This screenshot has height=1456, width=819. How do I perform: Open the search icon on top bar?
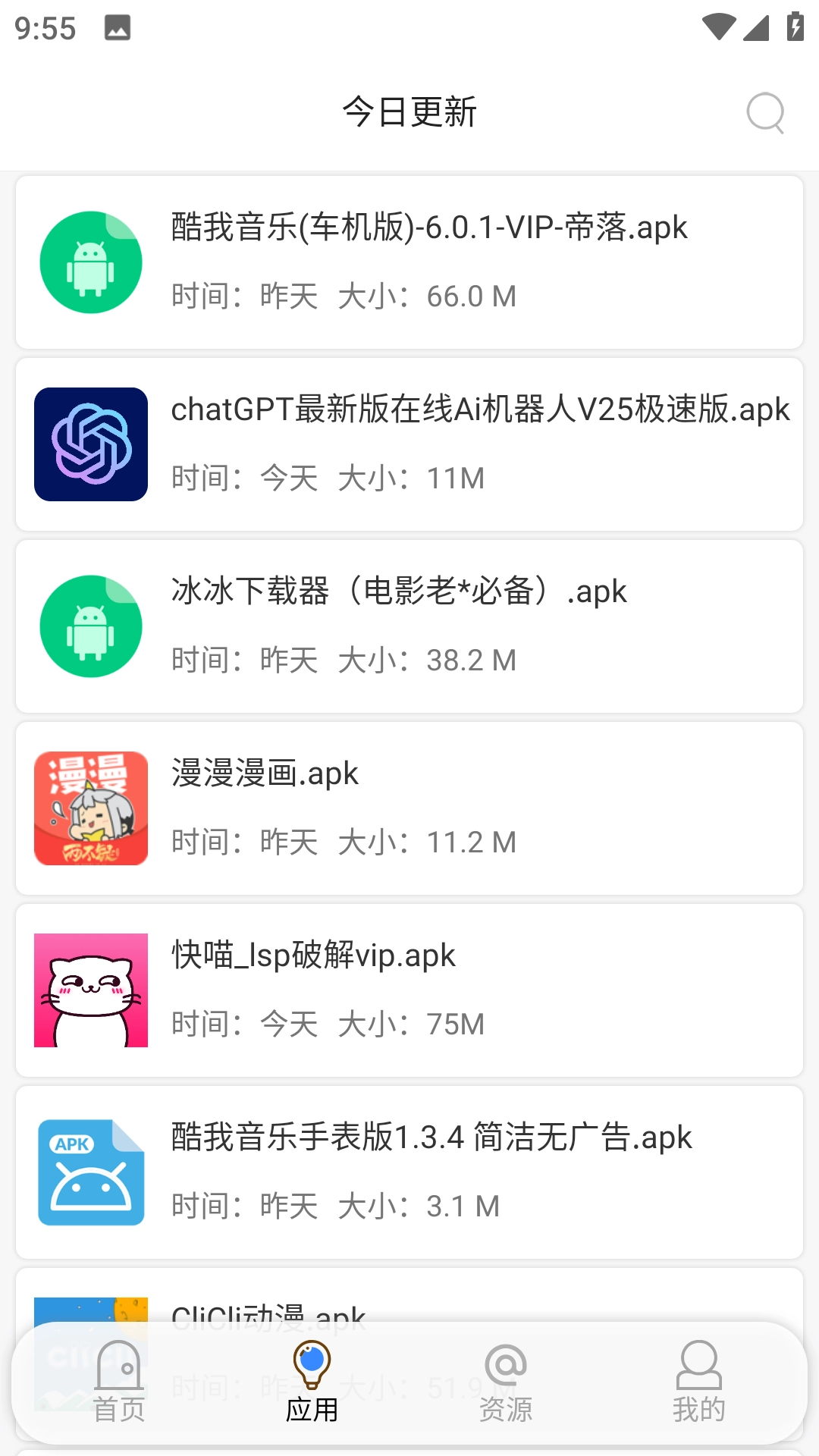click(766, 114)
